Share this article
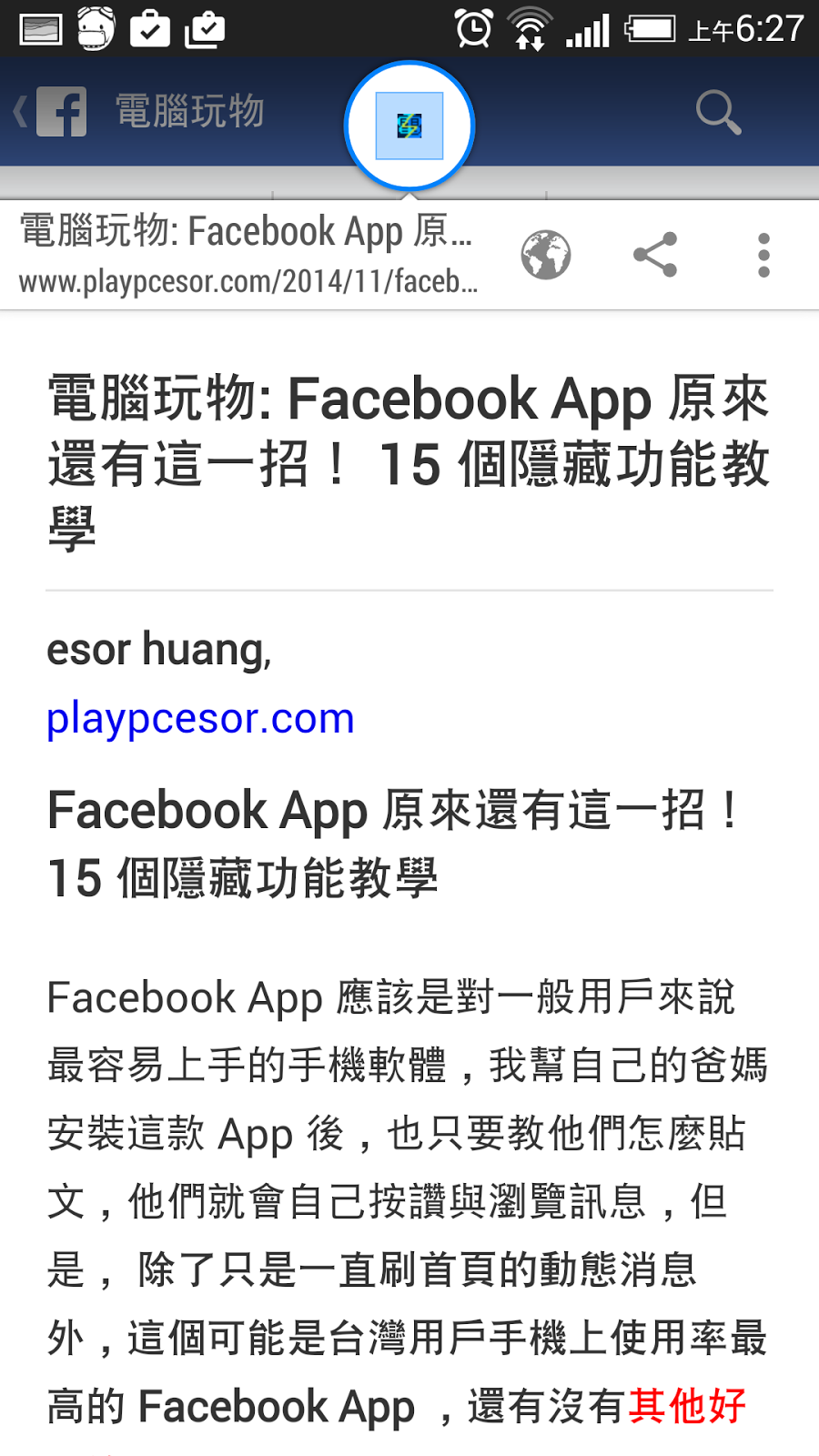This screenshot has height=1456, width=819. point(655,255)
